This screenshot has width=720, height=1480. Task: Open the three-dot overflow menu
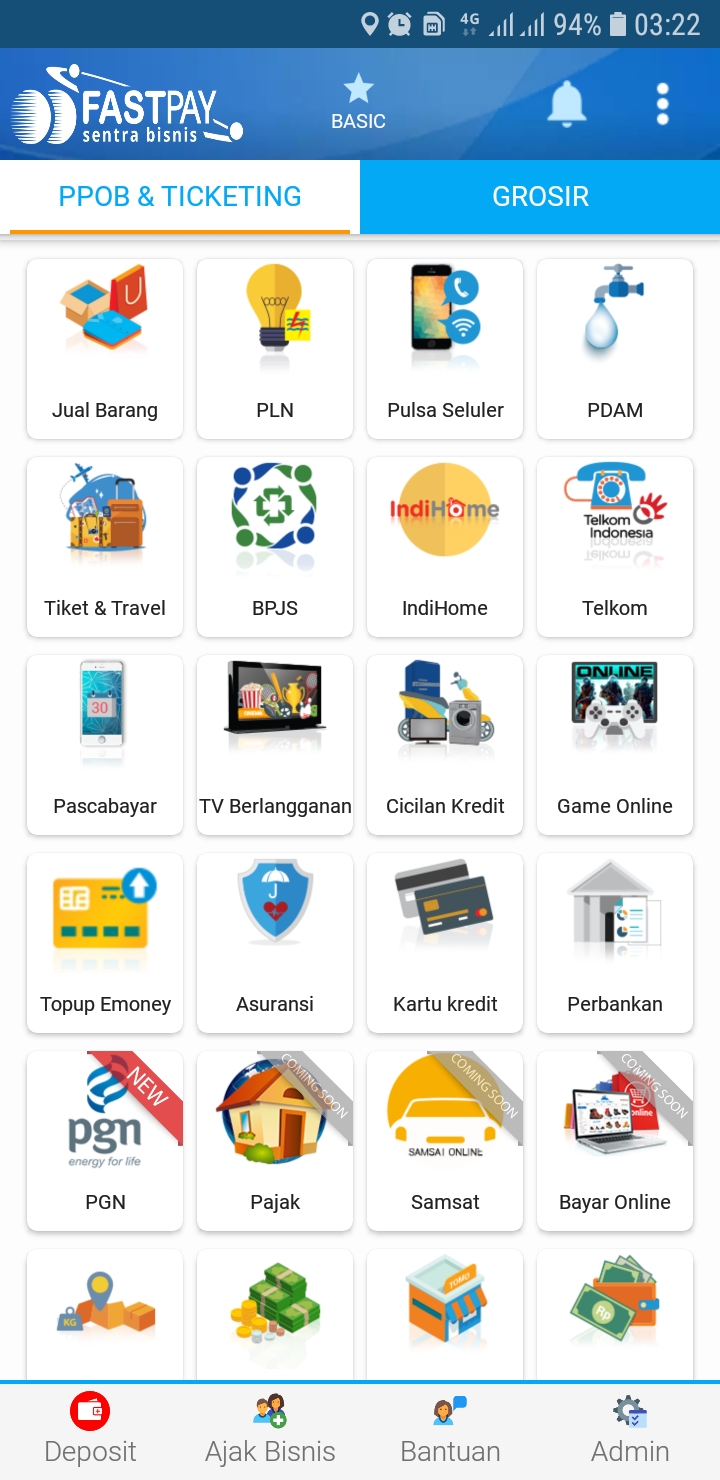coord(662,104)
